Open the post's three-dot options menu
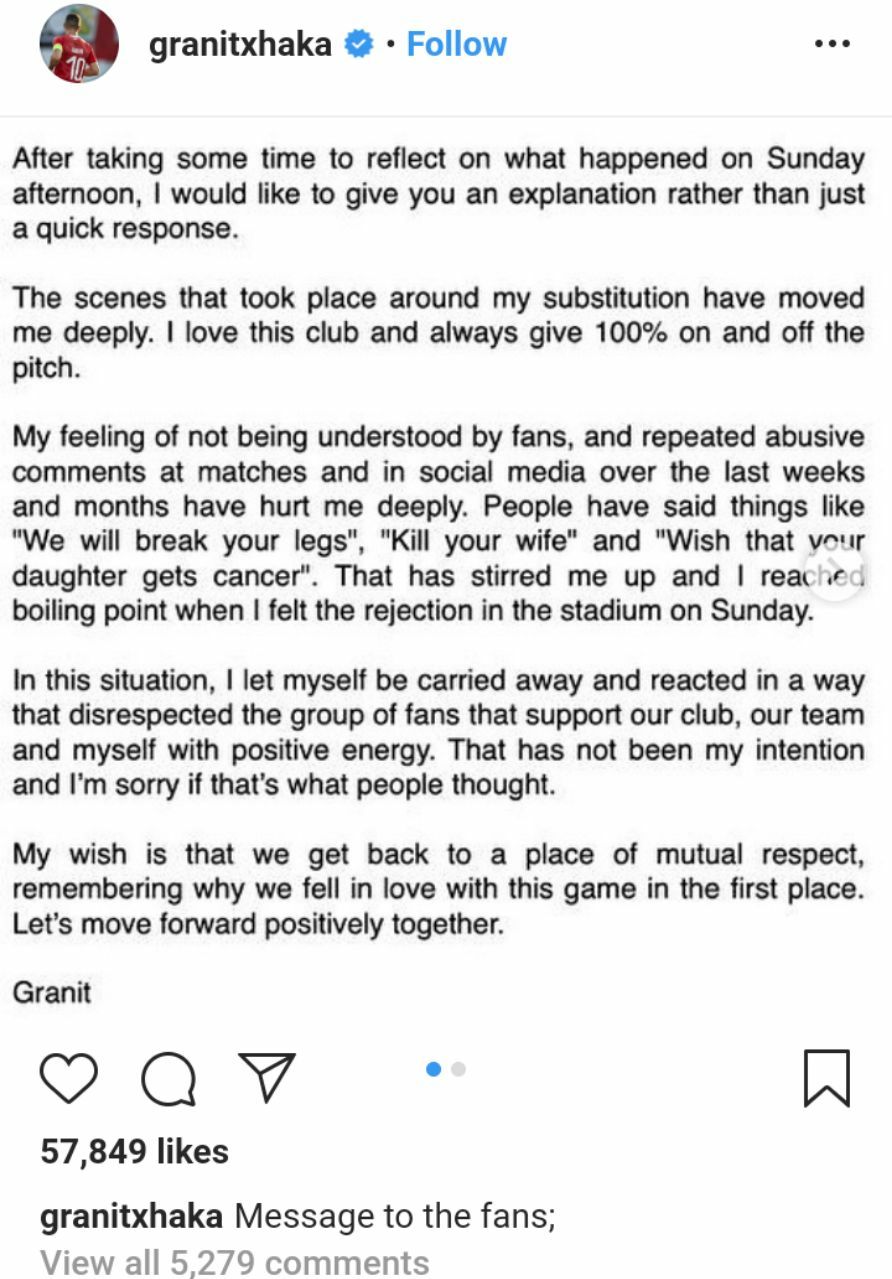 832,44
